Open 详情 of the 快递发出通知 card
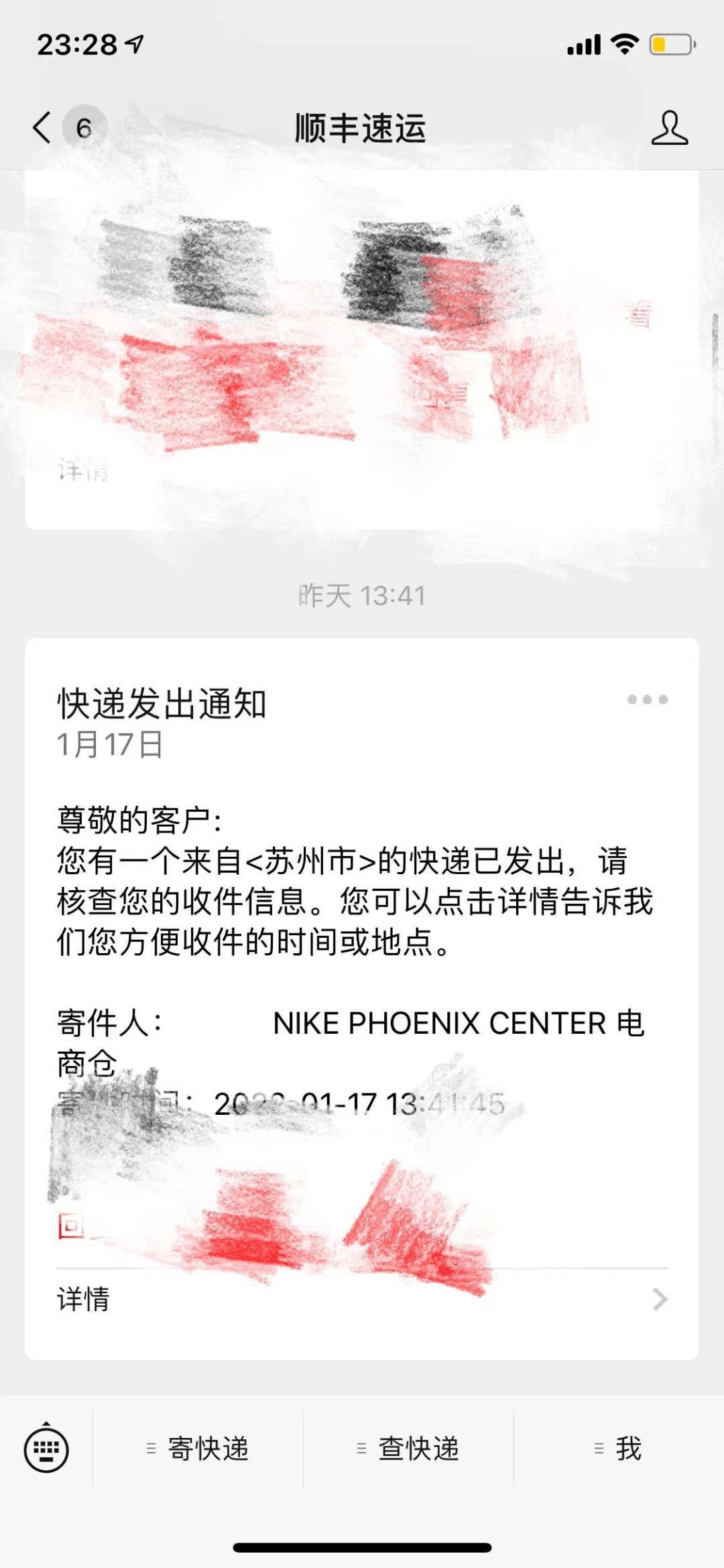This screenshot has width=724, height=1568. 362,1299
